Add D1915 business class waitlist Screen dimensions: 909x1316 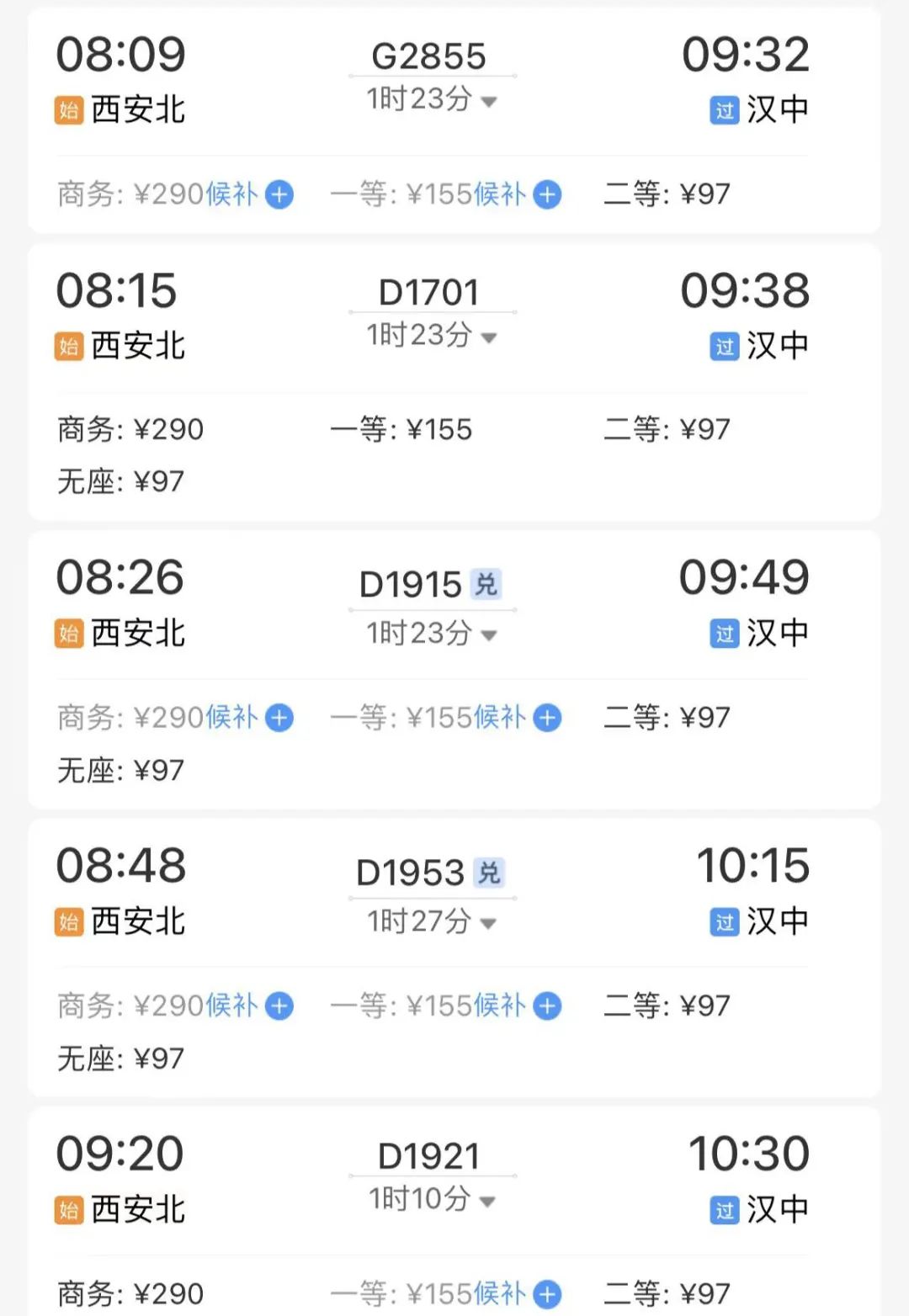click(279, 719)
